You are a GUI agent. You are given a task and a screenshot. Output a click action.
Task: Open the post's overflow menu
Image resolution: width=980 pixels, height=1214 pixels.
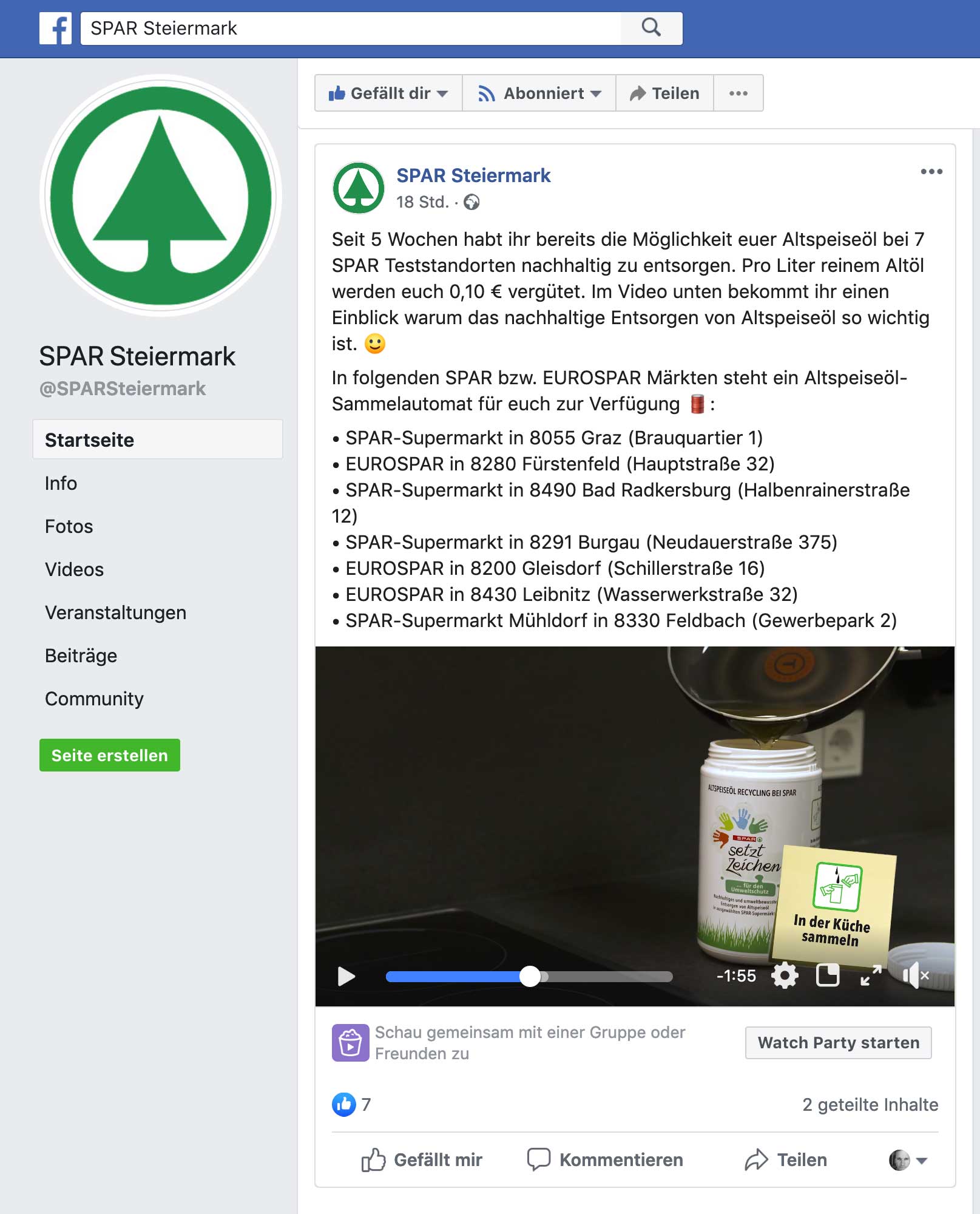pos(931,172)
